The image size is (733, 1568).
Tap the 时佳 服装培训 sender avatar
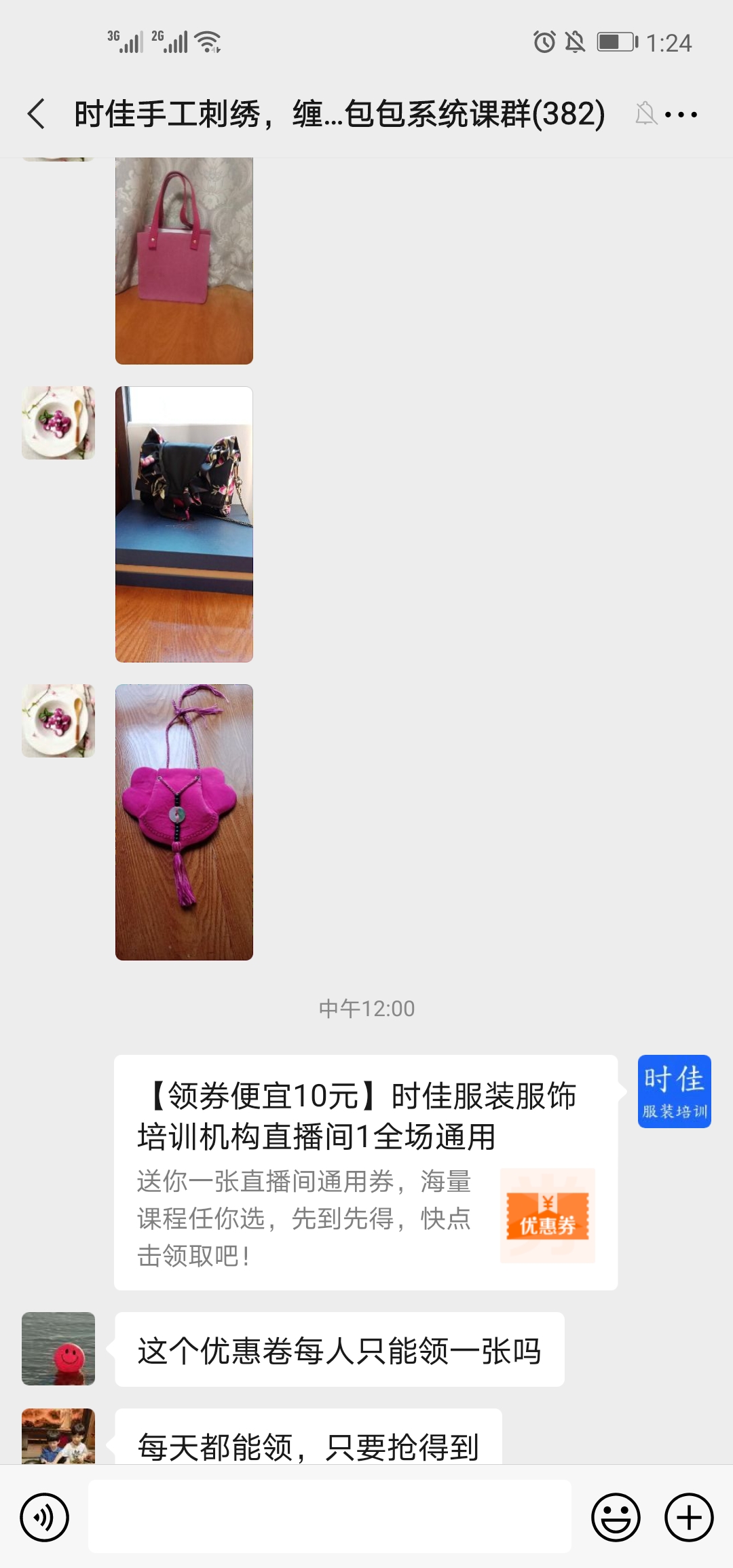tap(674, 1091)
